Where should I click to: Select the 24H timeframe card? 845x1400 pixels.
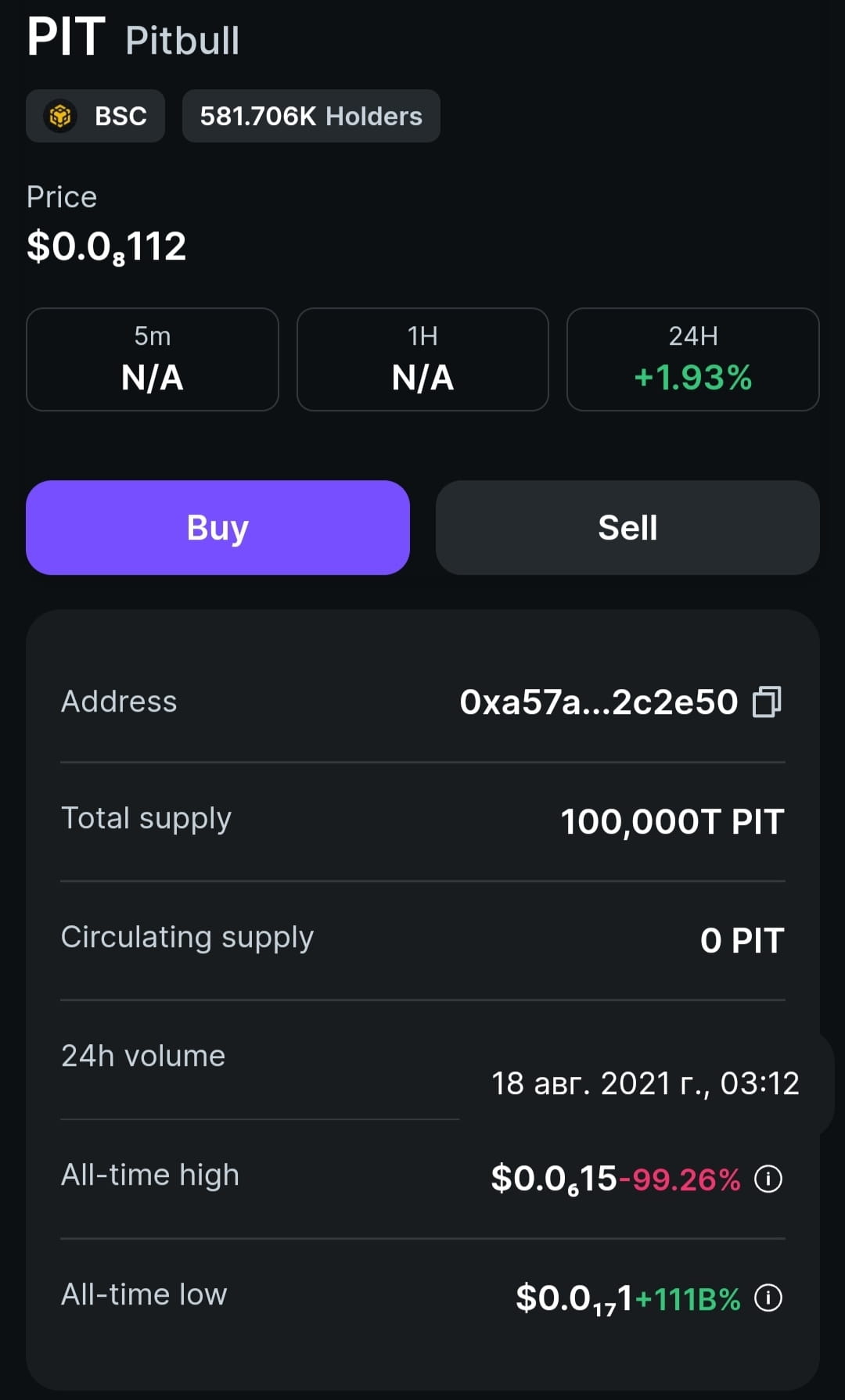point(693,360)
